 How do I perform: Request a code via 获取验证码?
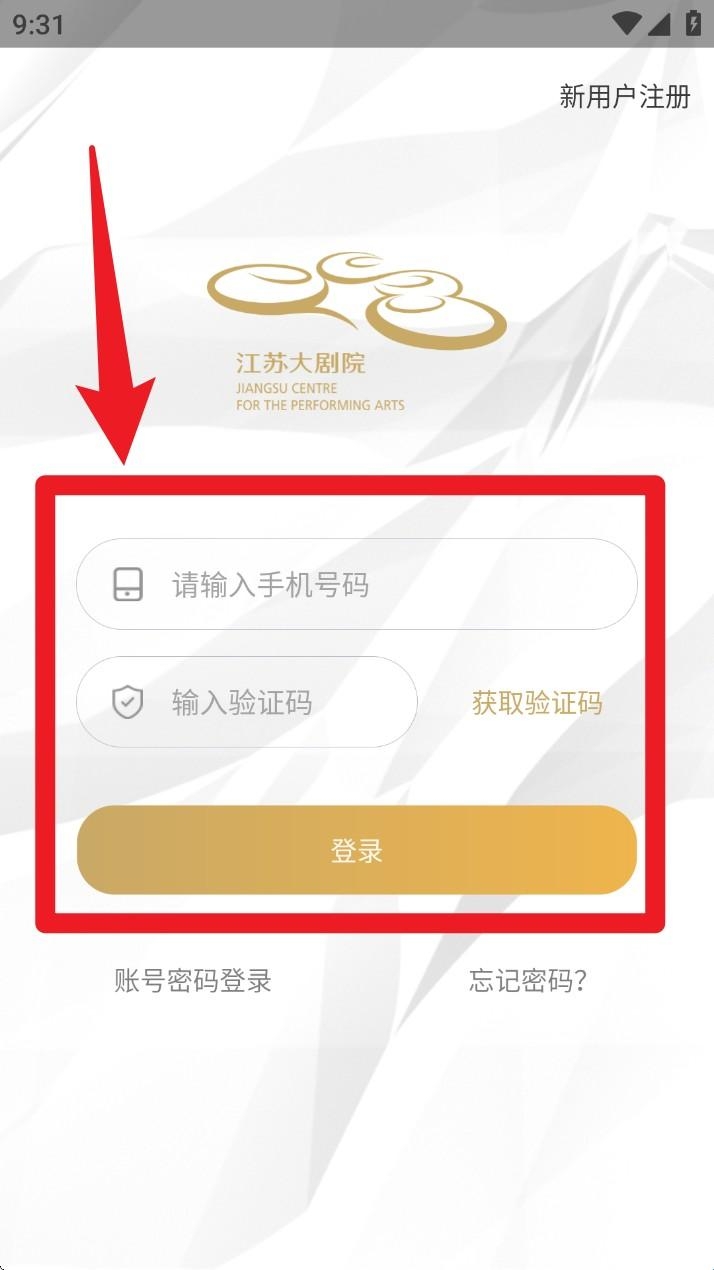[537, 703]
